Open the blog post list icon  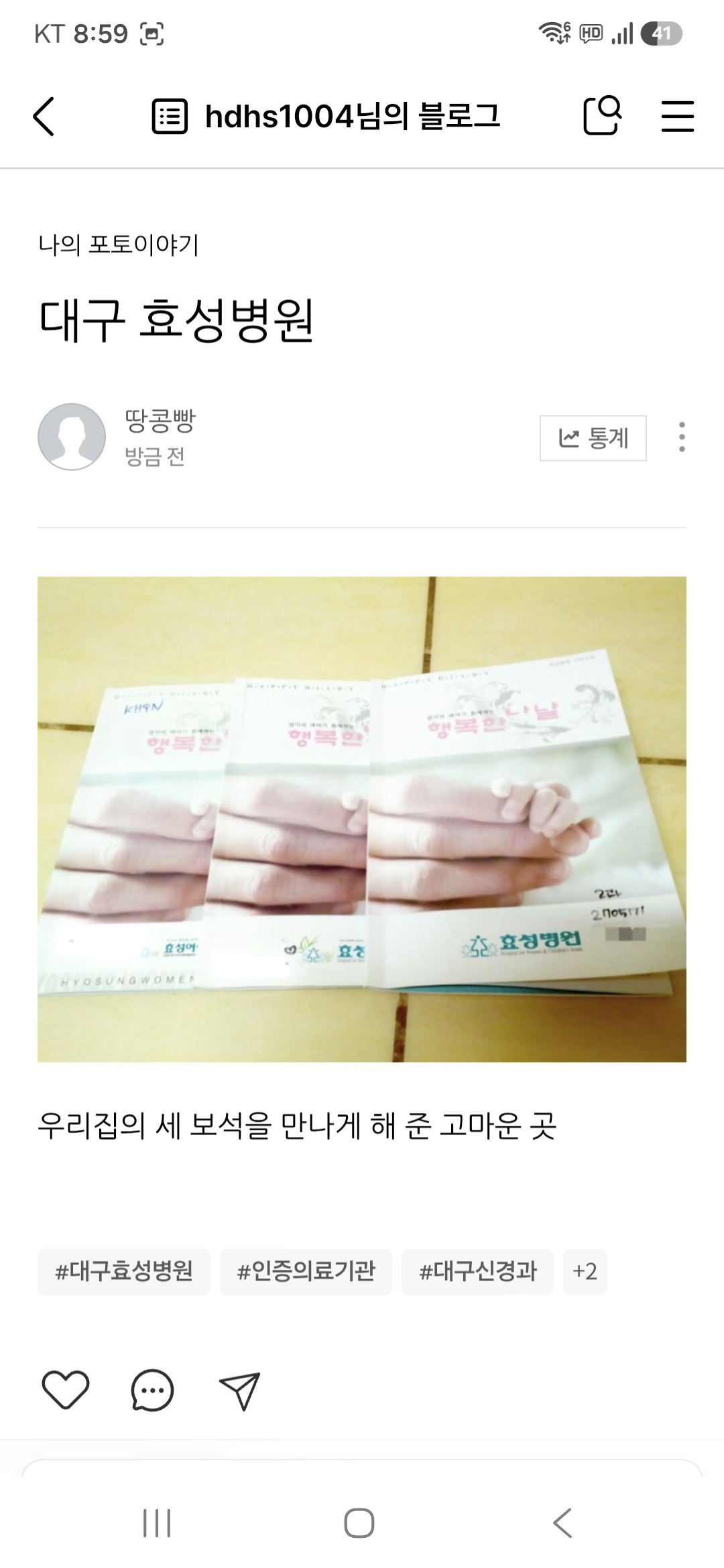[x=170, y=117]
